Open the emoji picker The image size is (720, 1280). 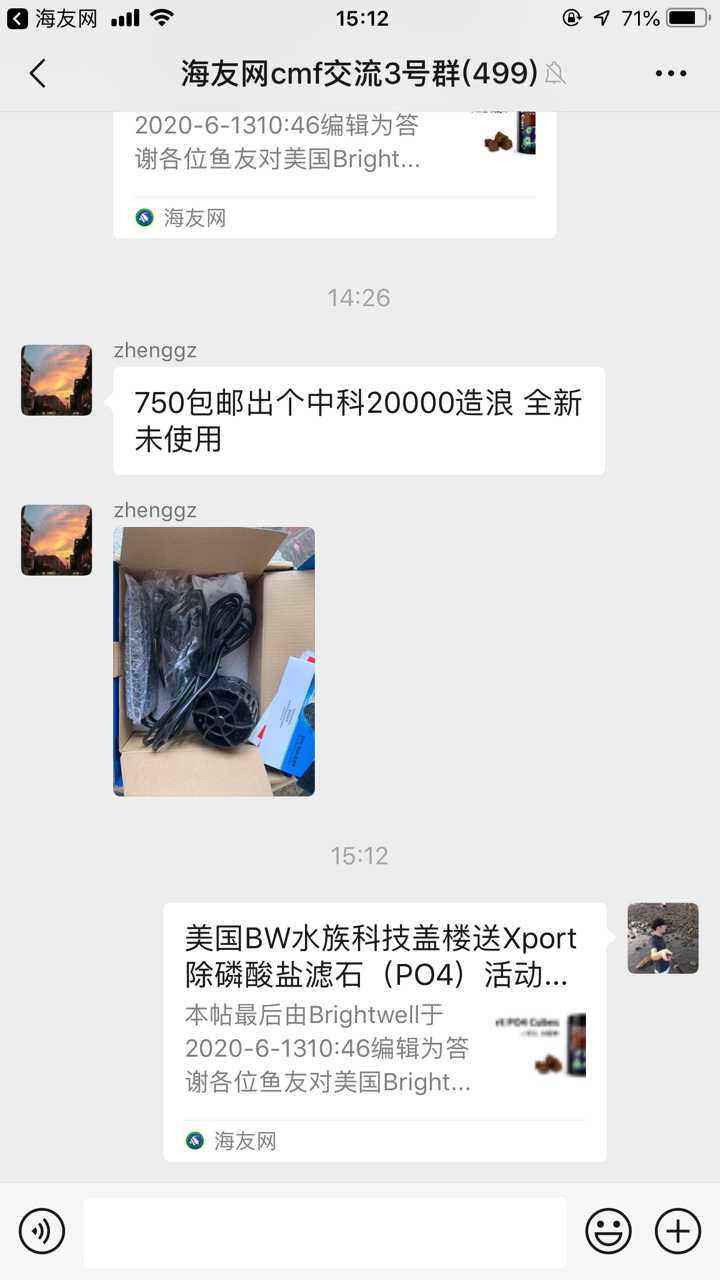(608, 1231)
